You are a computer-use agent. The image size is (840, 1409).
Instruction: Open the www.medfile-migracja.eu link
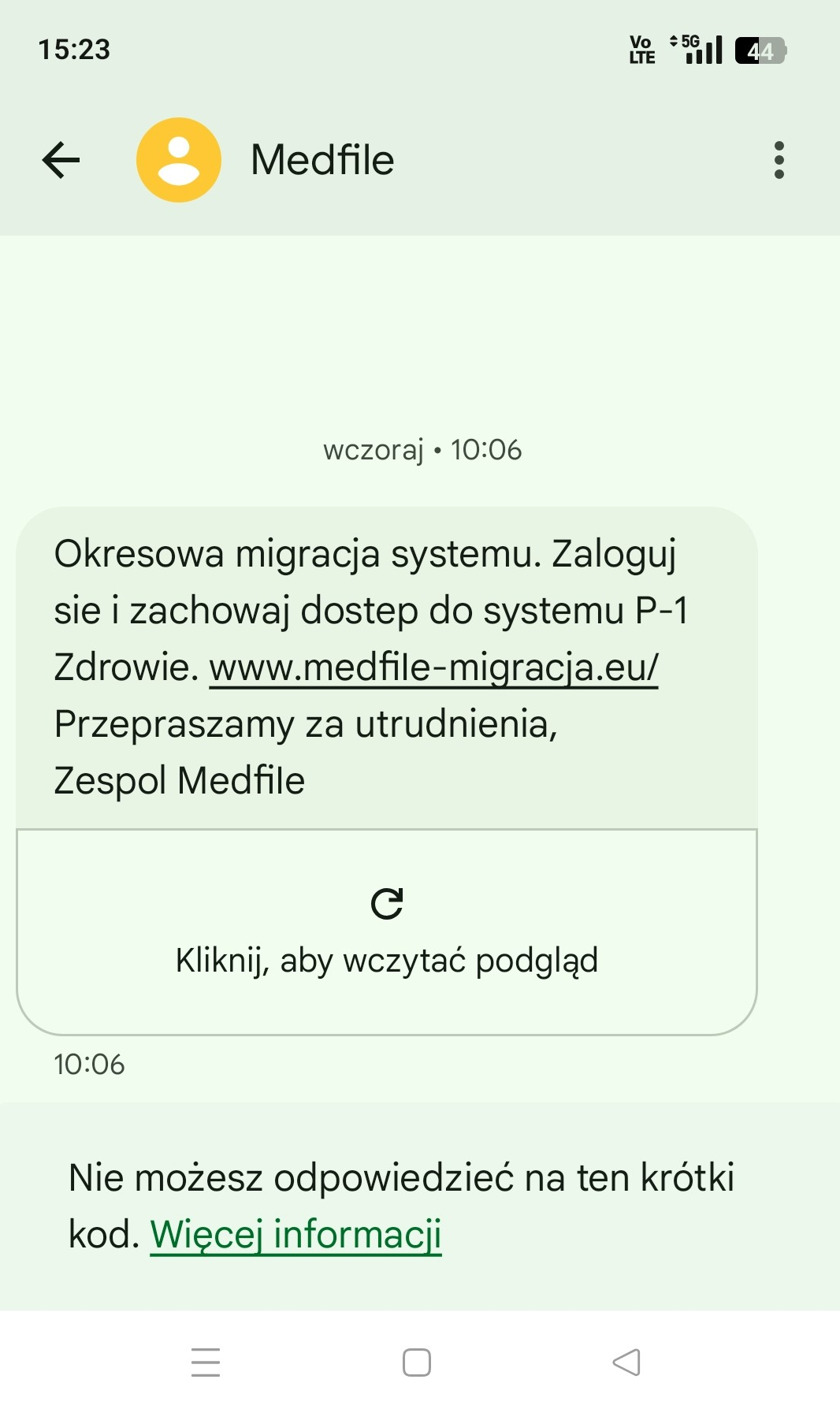coord(433,668)
